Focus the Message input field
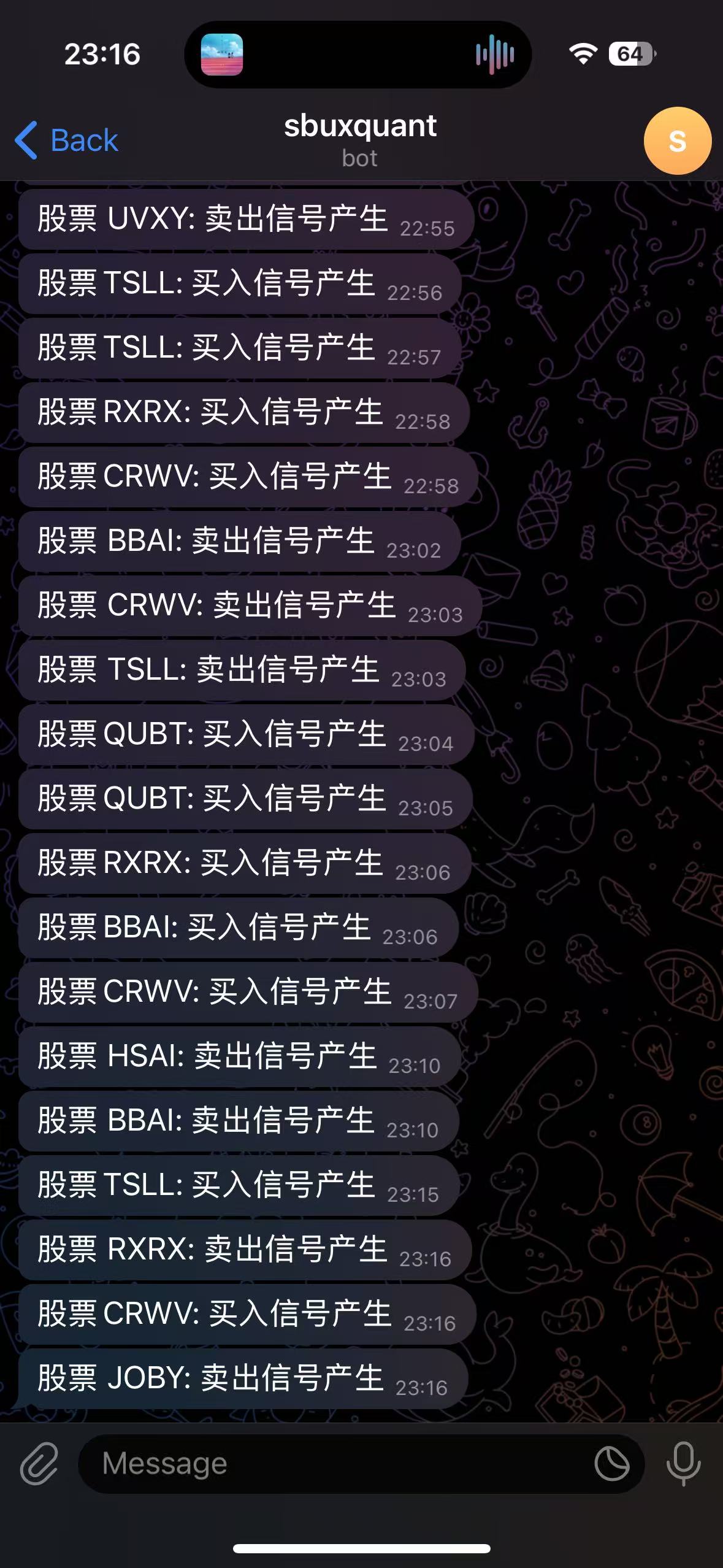Viewport: 723px width, 1568px height. pyautogui.click(x=331, y=1464)
